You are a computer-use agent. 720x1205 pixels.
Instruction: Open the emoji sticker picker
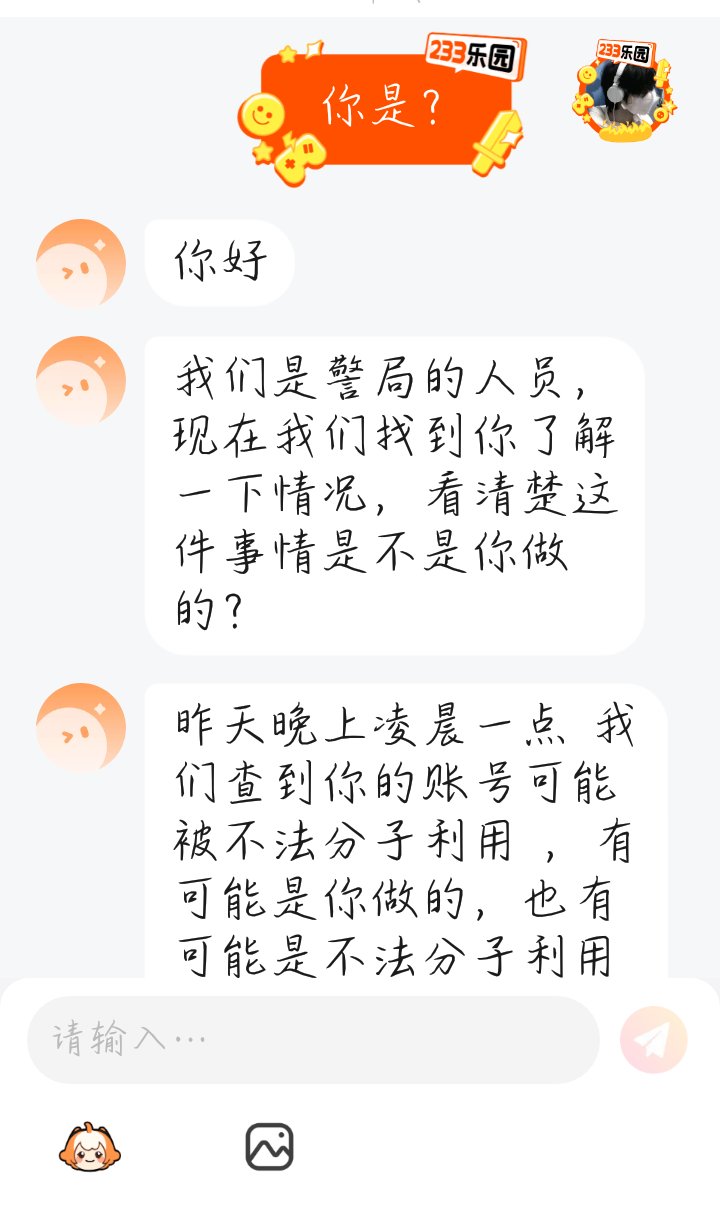90,1147
